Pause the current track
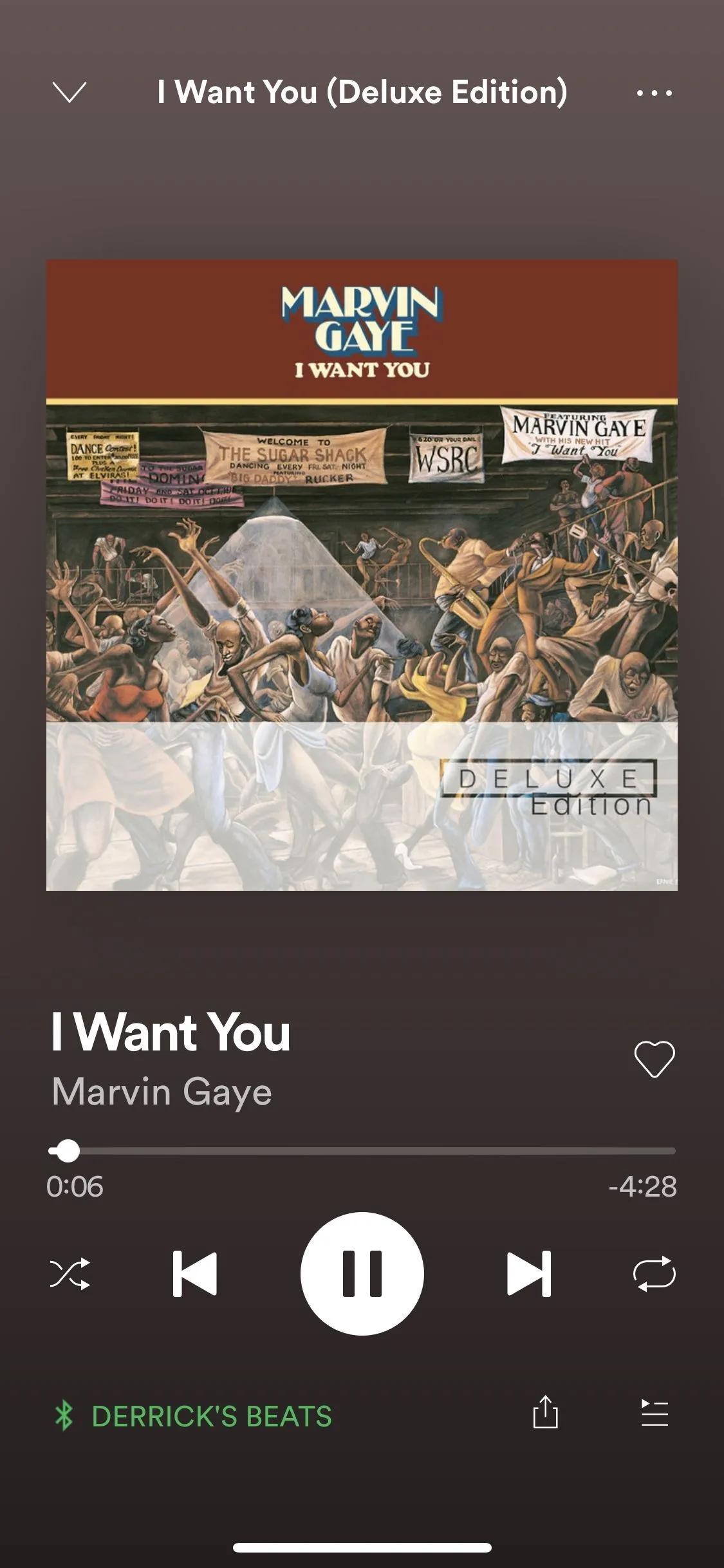 [x=362, y=1273]
